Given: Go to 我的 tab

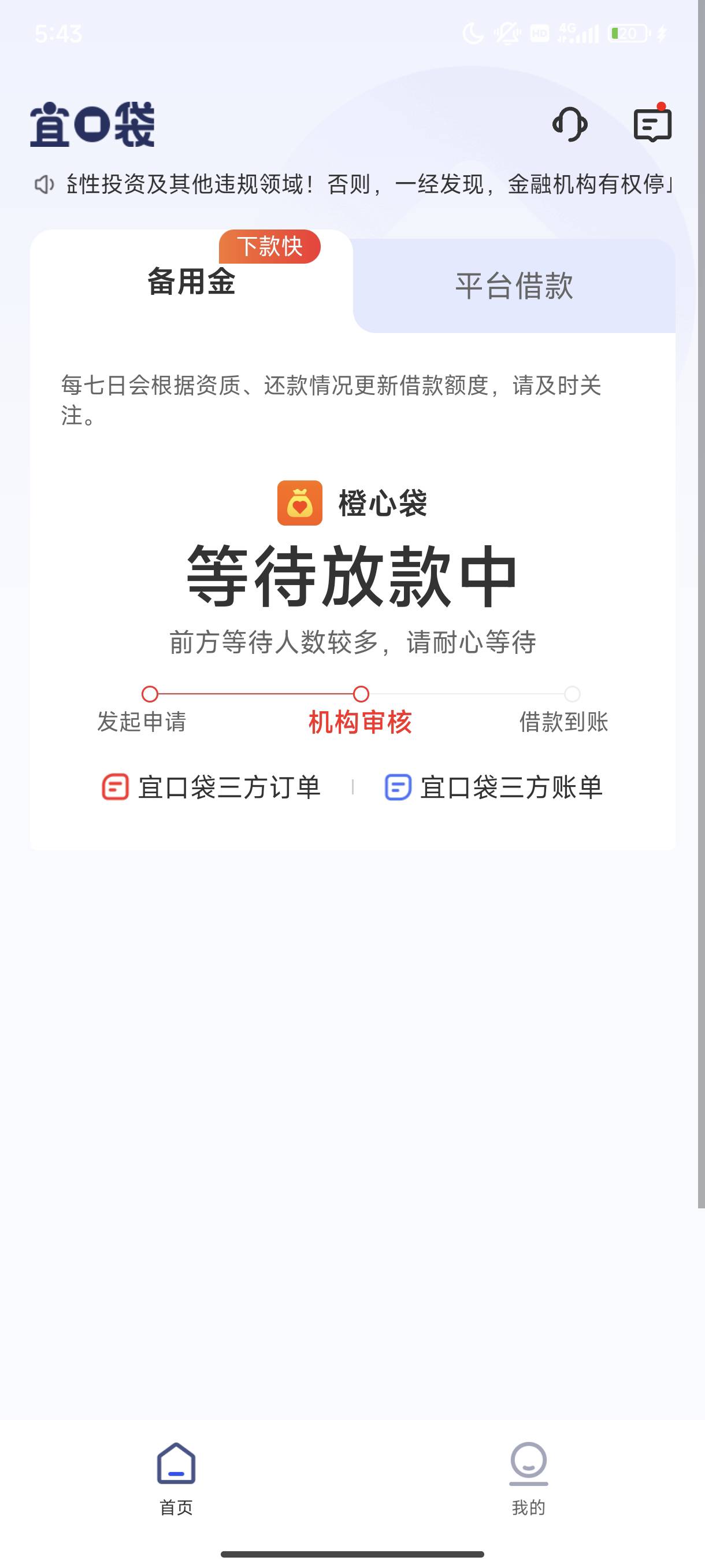Looking at the screenshot, I should (529, 1479).
